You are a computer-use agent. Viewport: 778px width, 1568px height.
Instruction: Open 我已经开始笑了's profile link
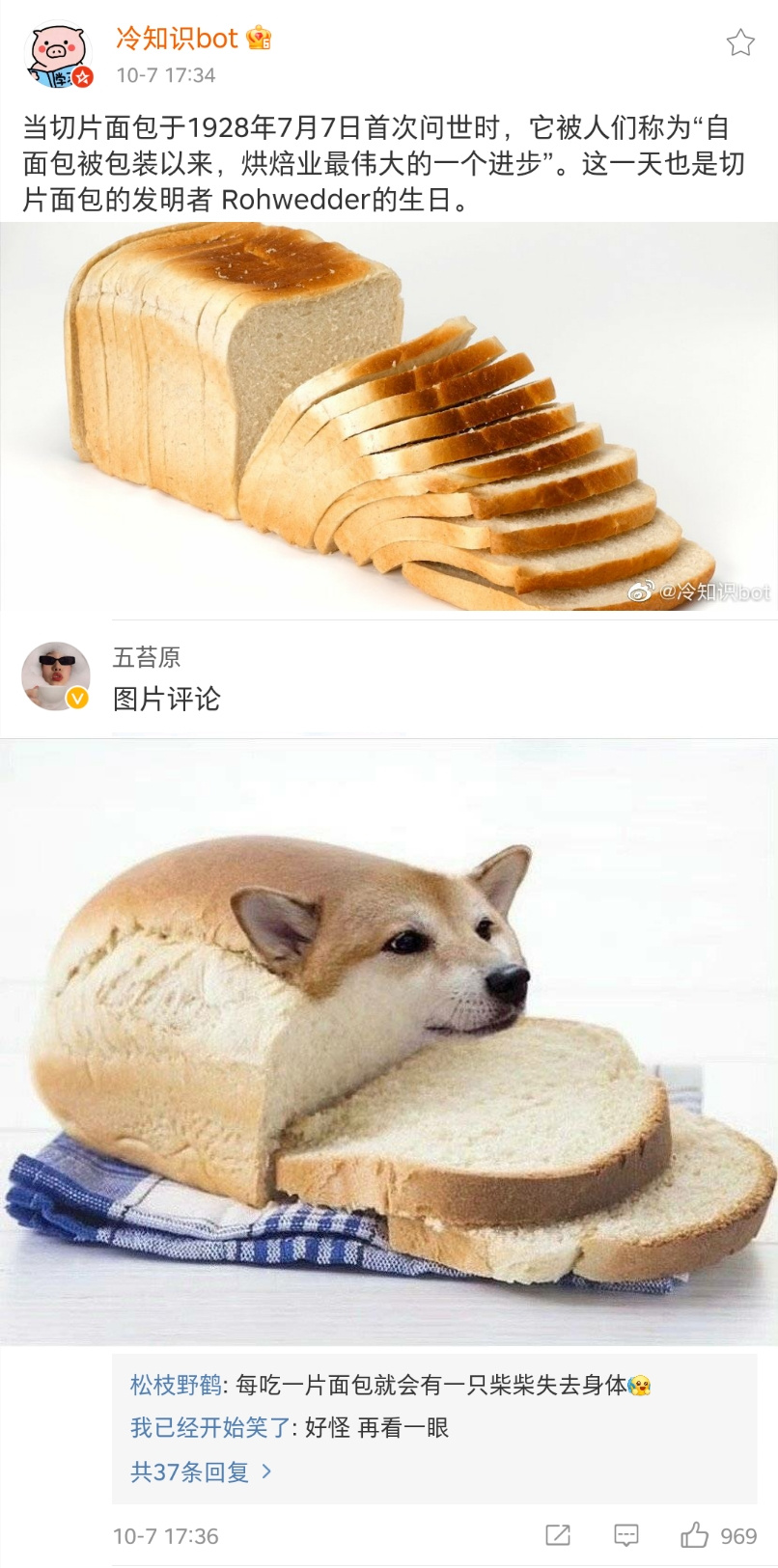pyautogui.click(x=209, y=1427)
